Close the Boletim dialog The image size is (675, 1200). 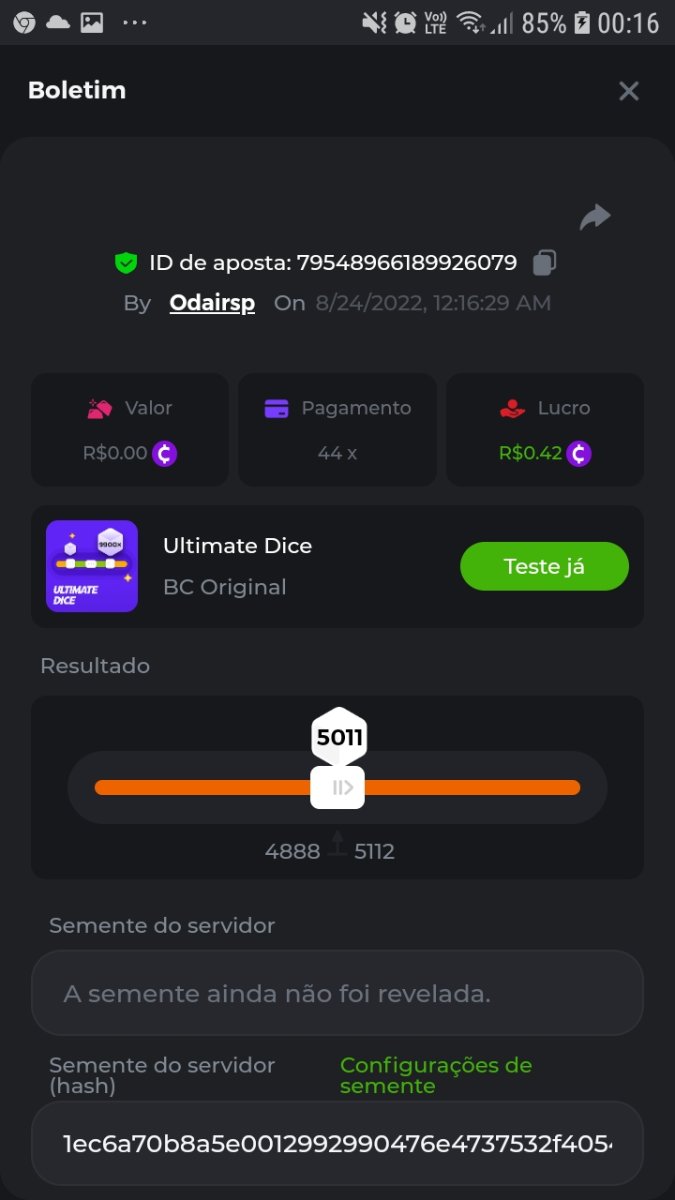tap(628, 91)
